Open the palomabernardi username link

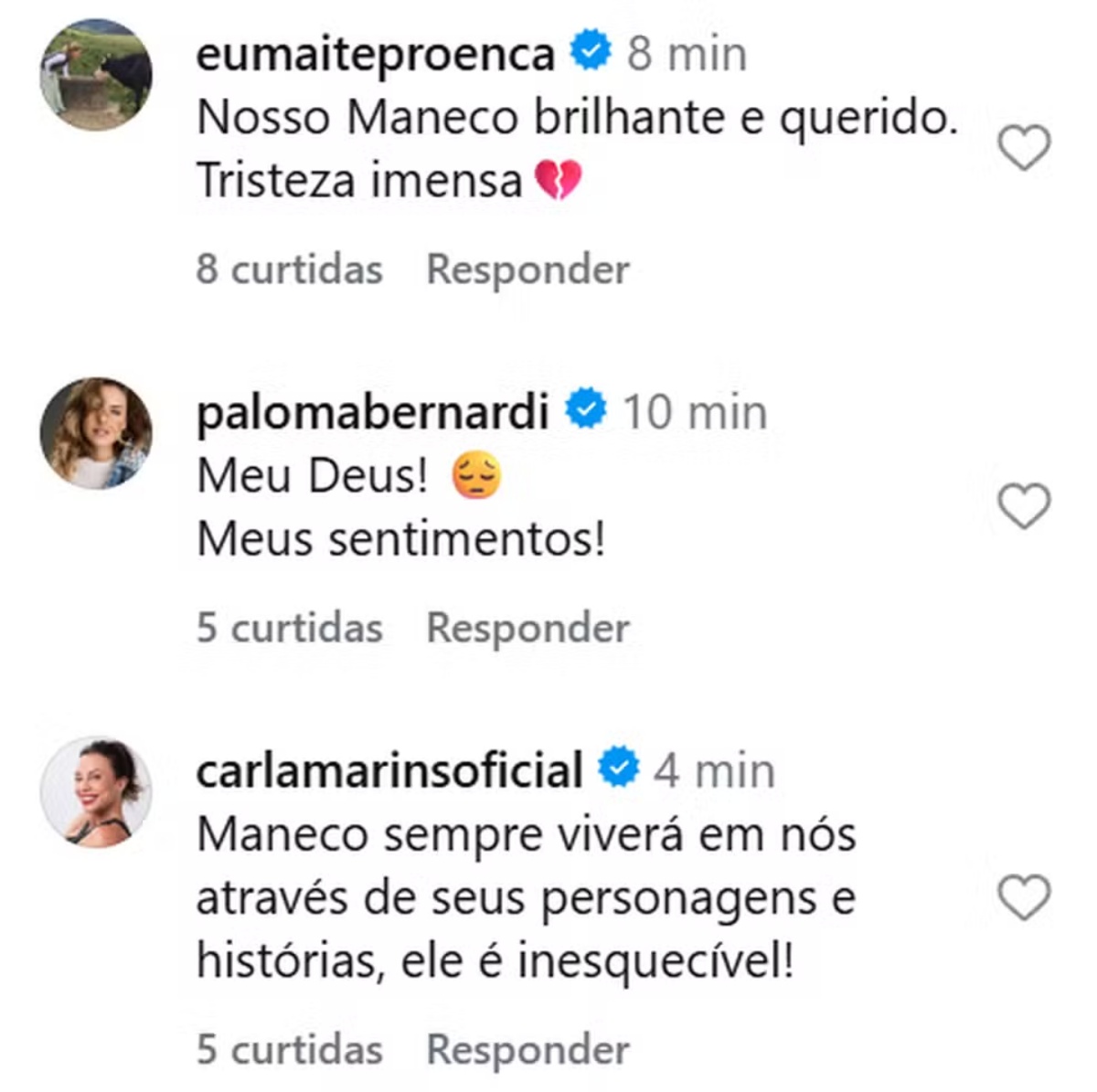tap(372, 413)
